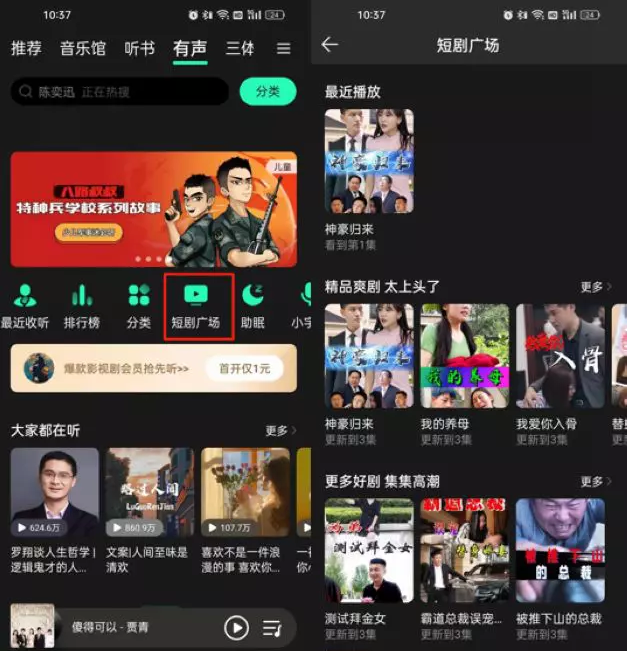View 更多 for 精品爽剧 太上头了

(595, 287)
